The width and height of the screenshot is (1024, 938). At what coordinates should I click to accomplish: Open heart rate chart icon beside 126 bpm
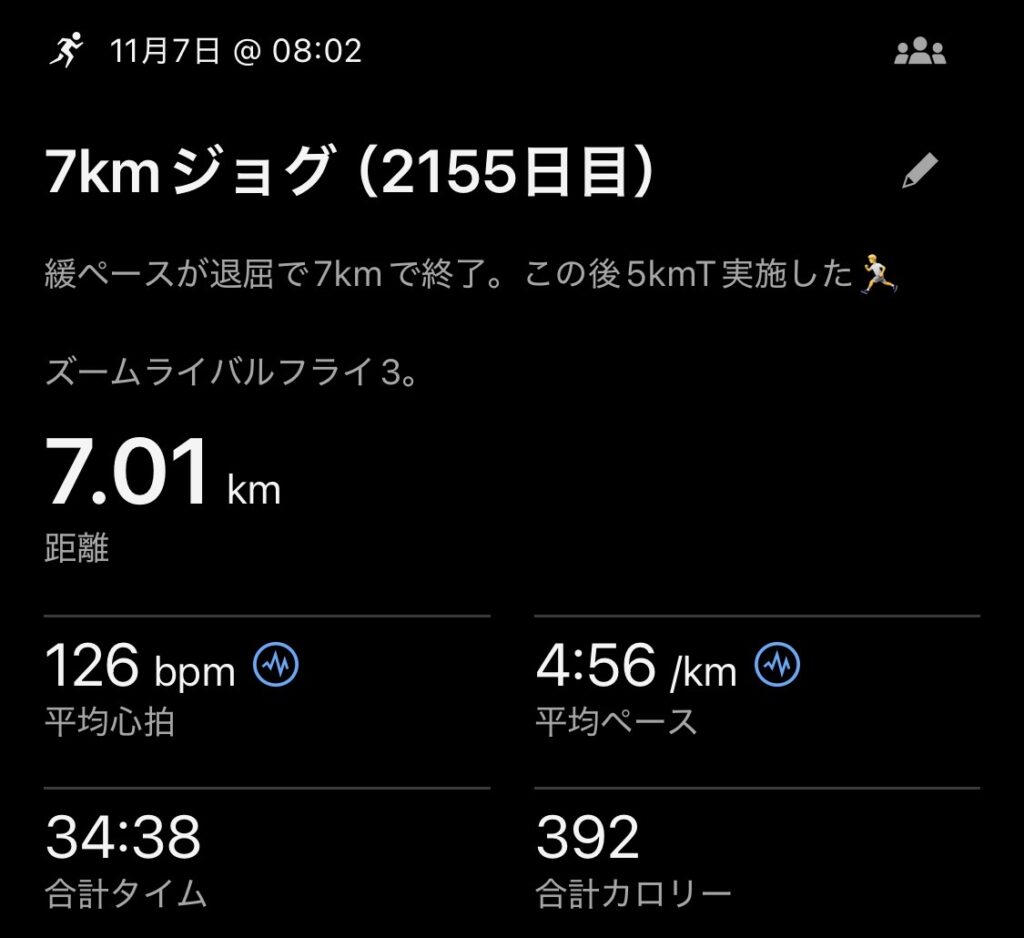pyautogui.click(x=276, y=665)
